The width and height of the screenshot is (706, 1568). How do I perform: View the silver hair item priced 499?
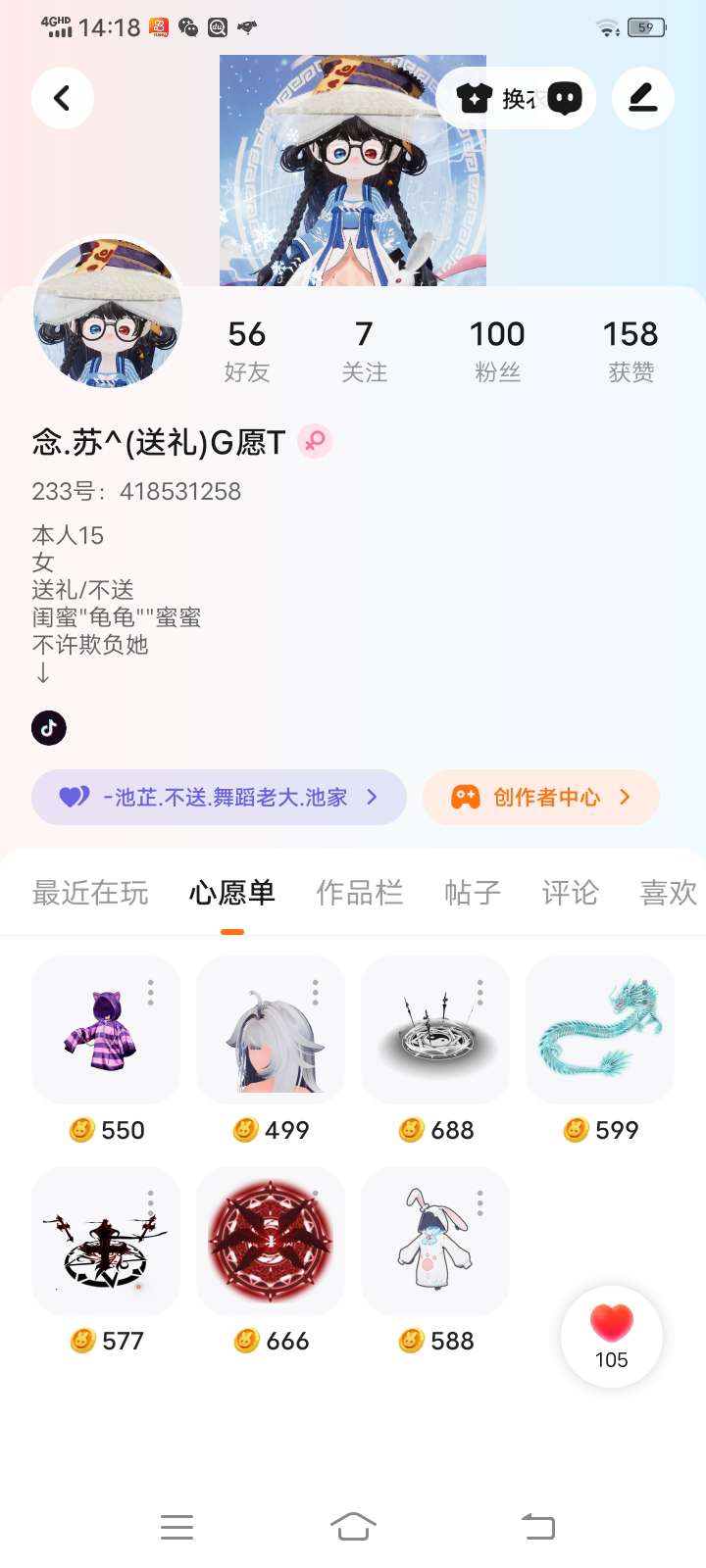[x=270, y=1029]
